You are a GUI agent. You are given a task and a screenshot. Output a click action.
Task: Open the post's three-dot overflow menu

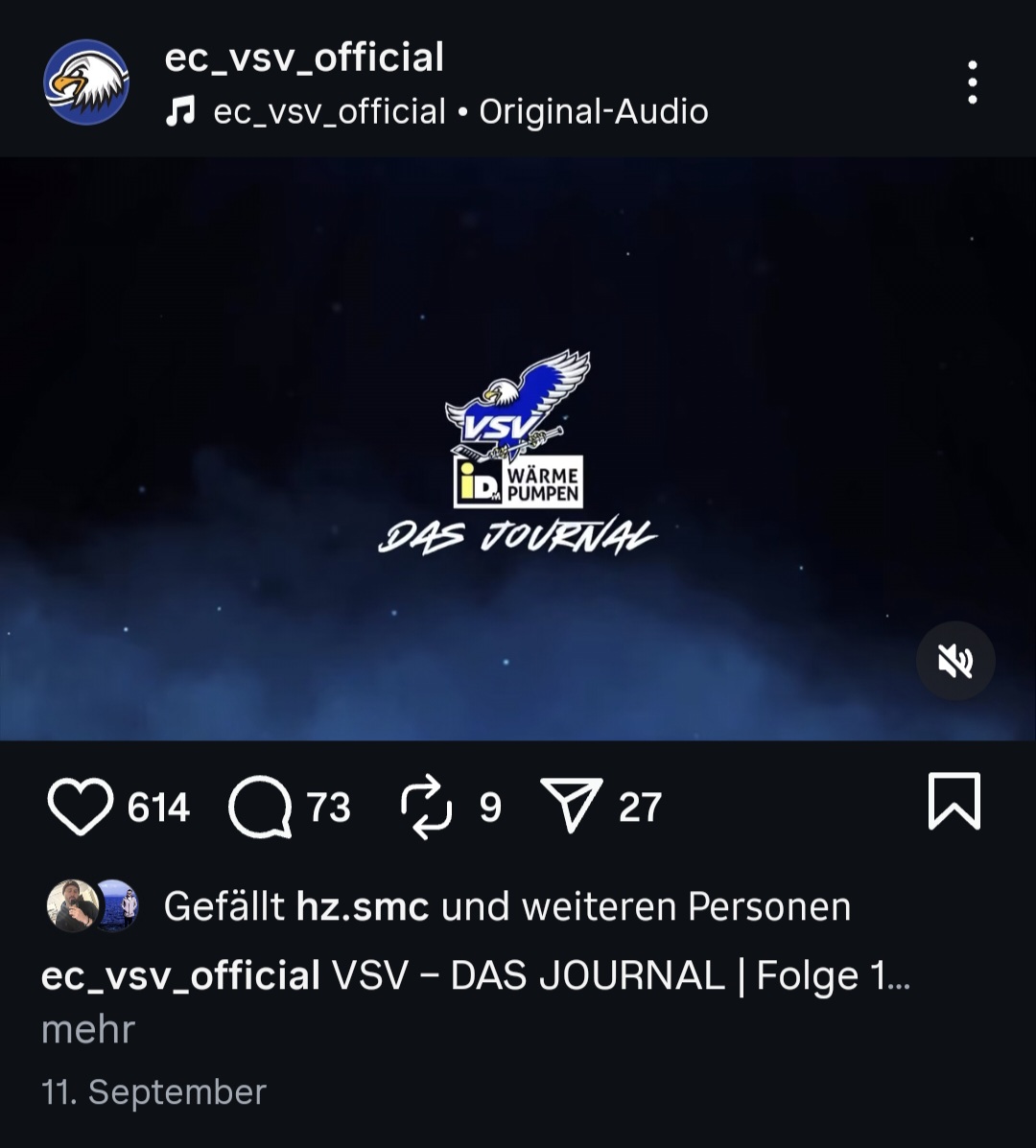[972, 82]
